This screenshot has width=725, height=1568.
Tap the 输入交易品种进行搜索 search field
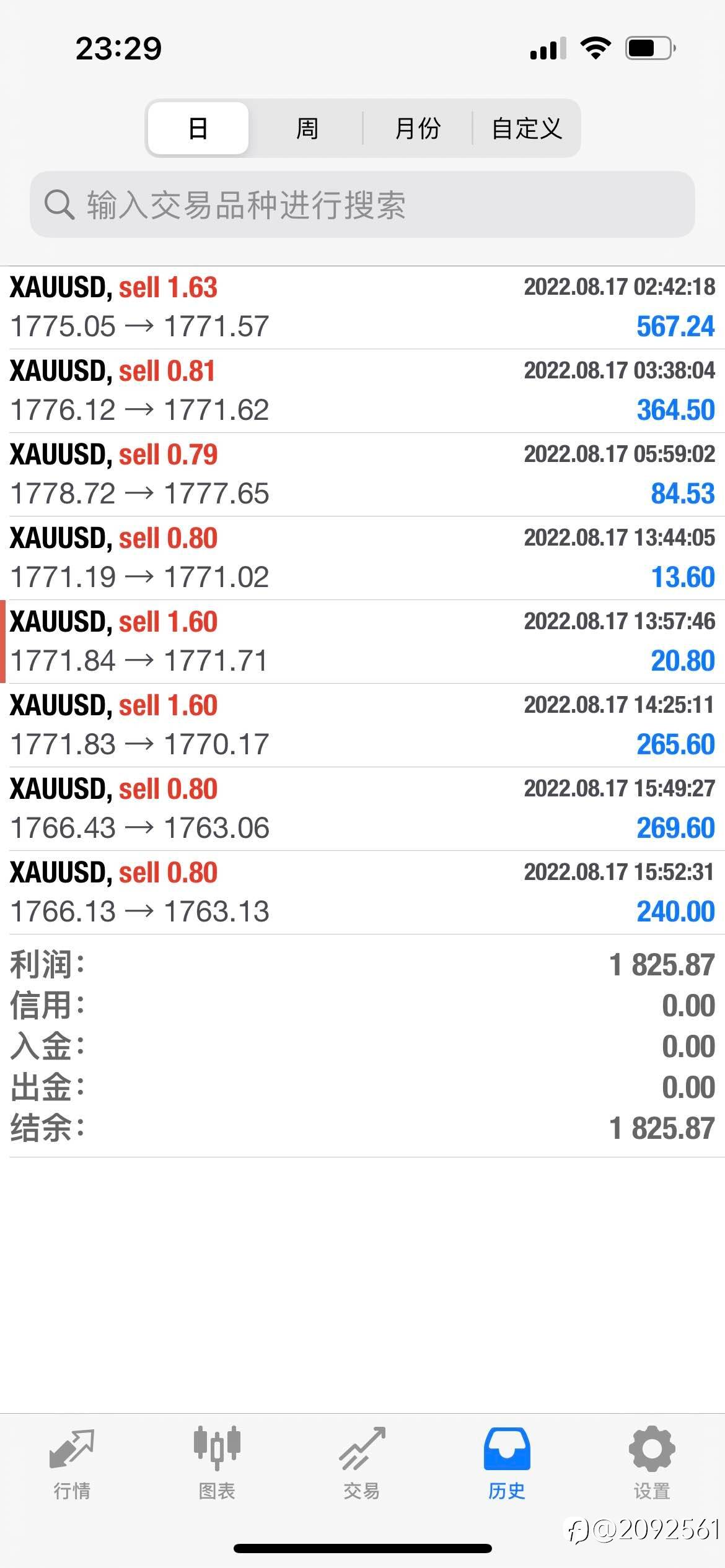(x=362, y=204)
